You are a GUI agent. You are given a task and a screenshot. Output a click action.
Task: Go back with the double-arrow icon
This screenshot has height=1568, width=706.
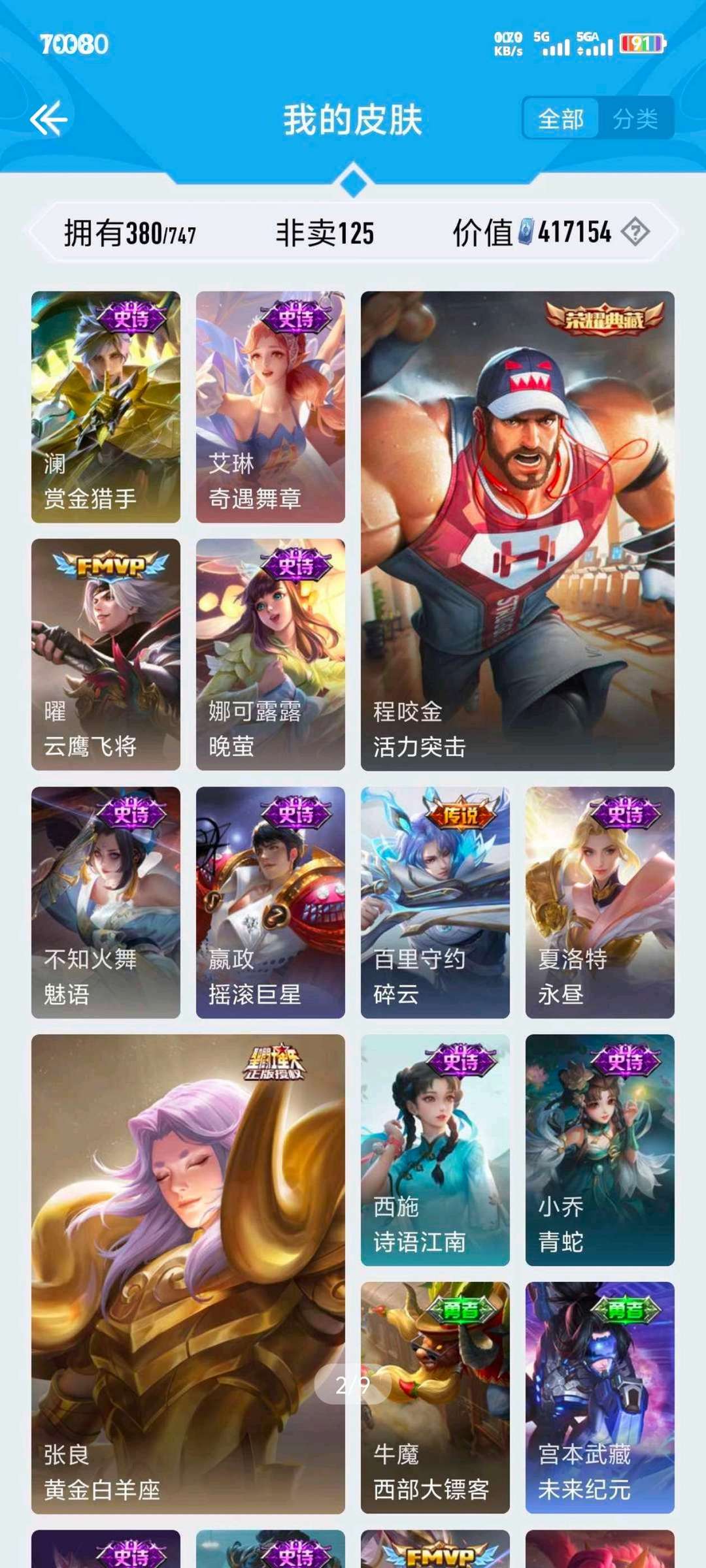tap(48, 119)
